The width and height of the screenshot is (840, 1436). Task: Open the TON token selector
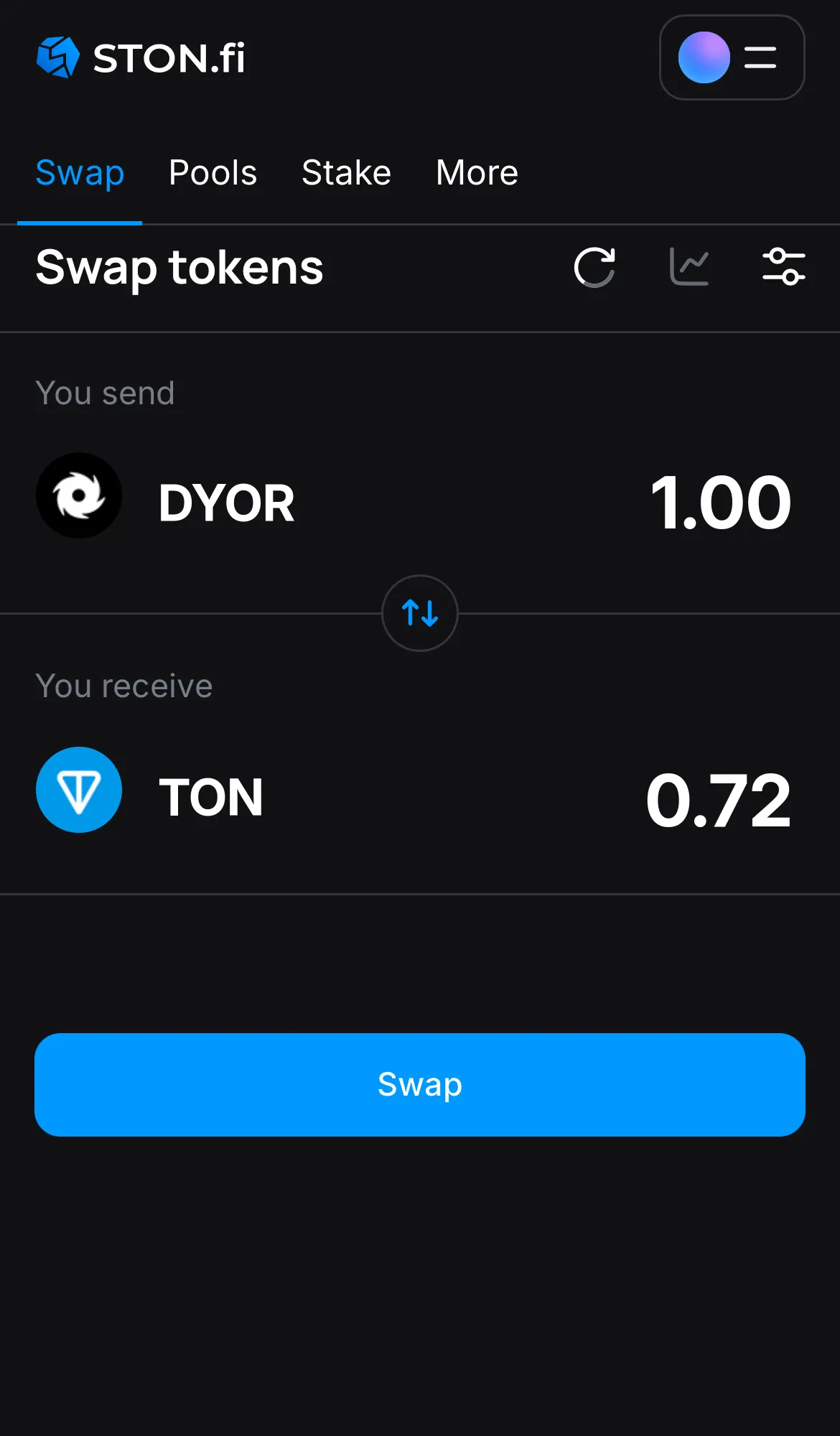(x=212, y=796)
